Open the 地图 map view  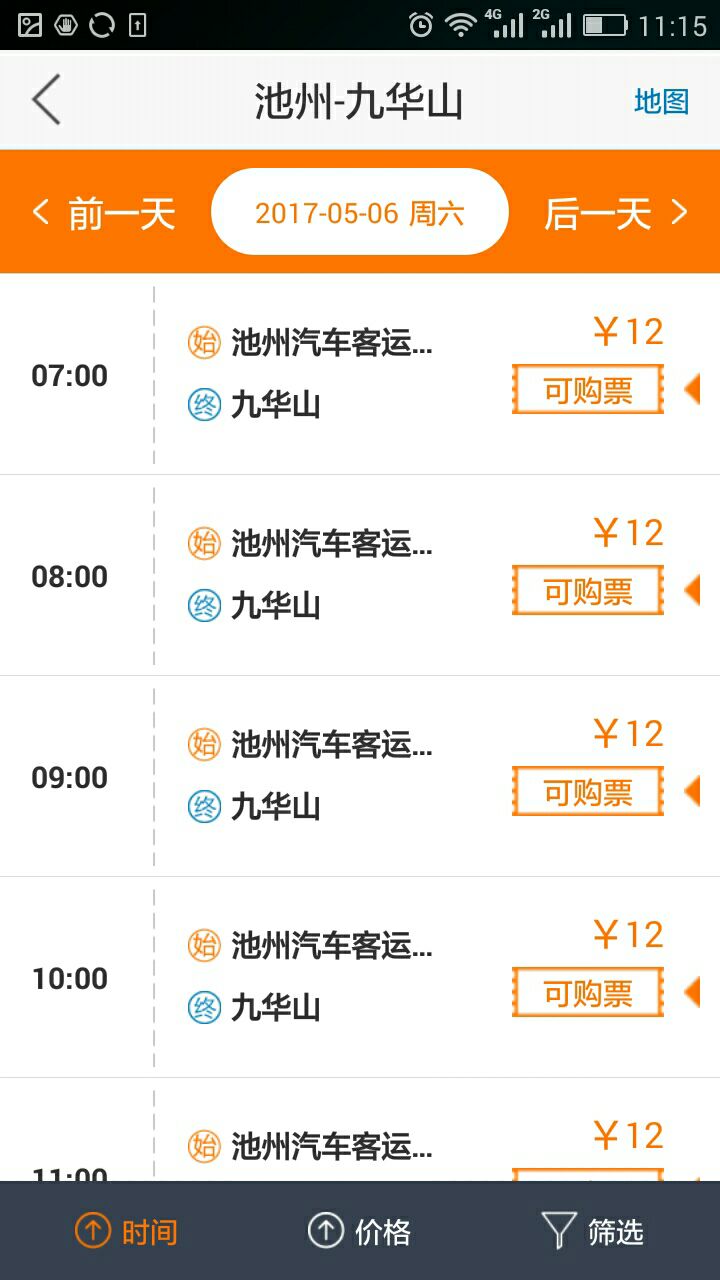(x=662, y=101)
